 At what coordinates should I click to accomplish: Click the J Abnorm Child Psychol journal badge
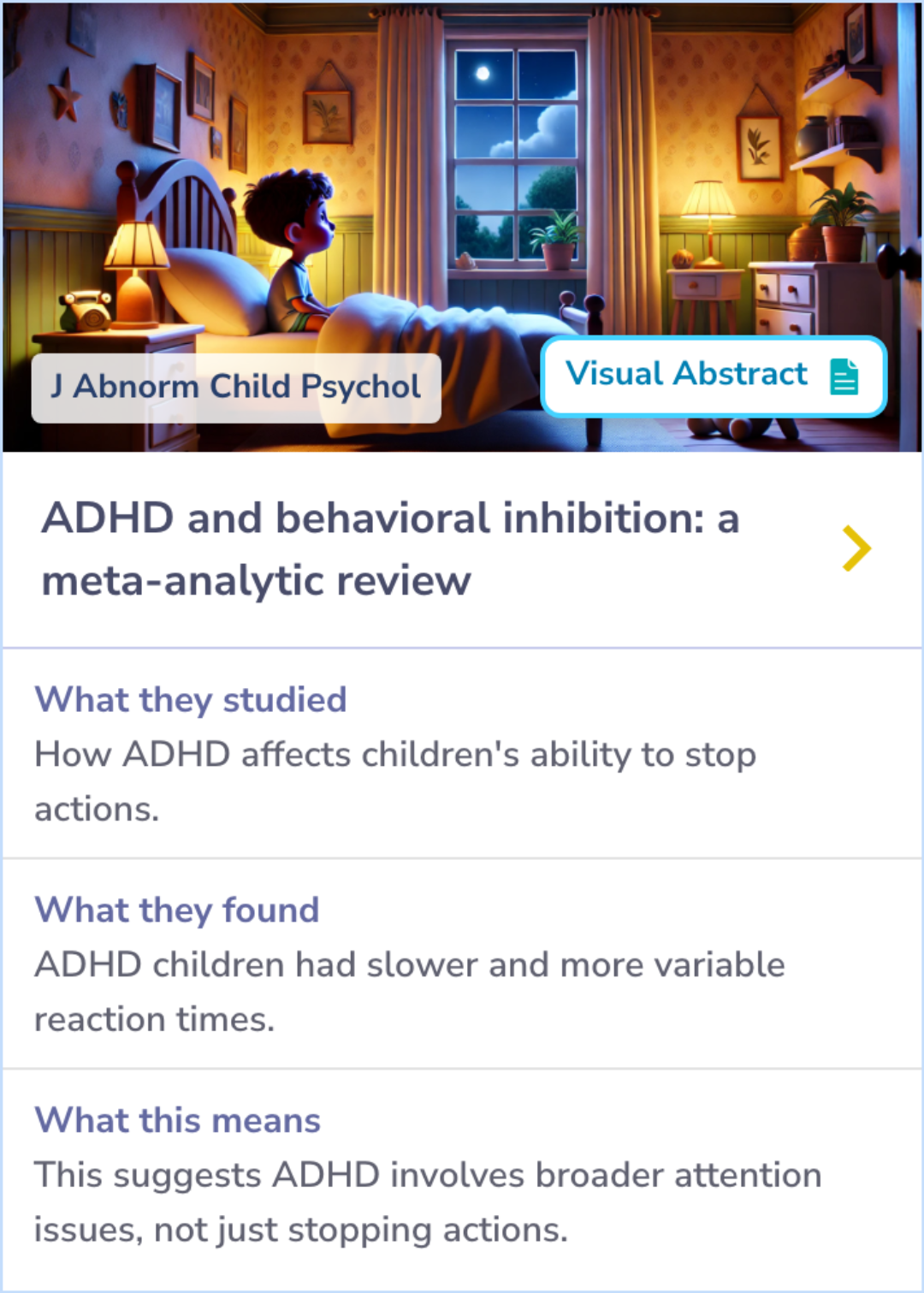234,386
